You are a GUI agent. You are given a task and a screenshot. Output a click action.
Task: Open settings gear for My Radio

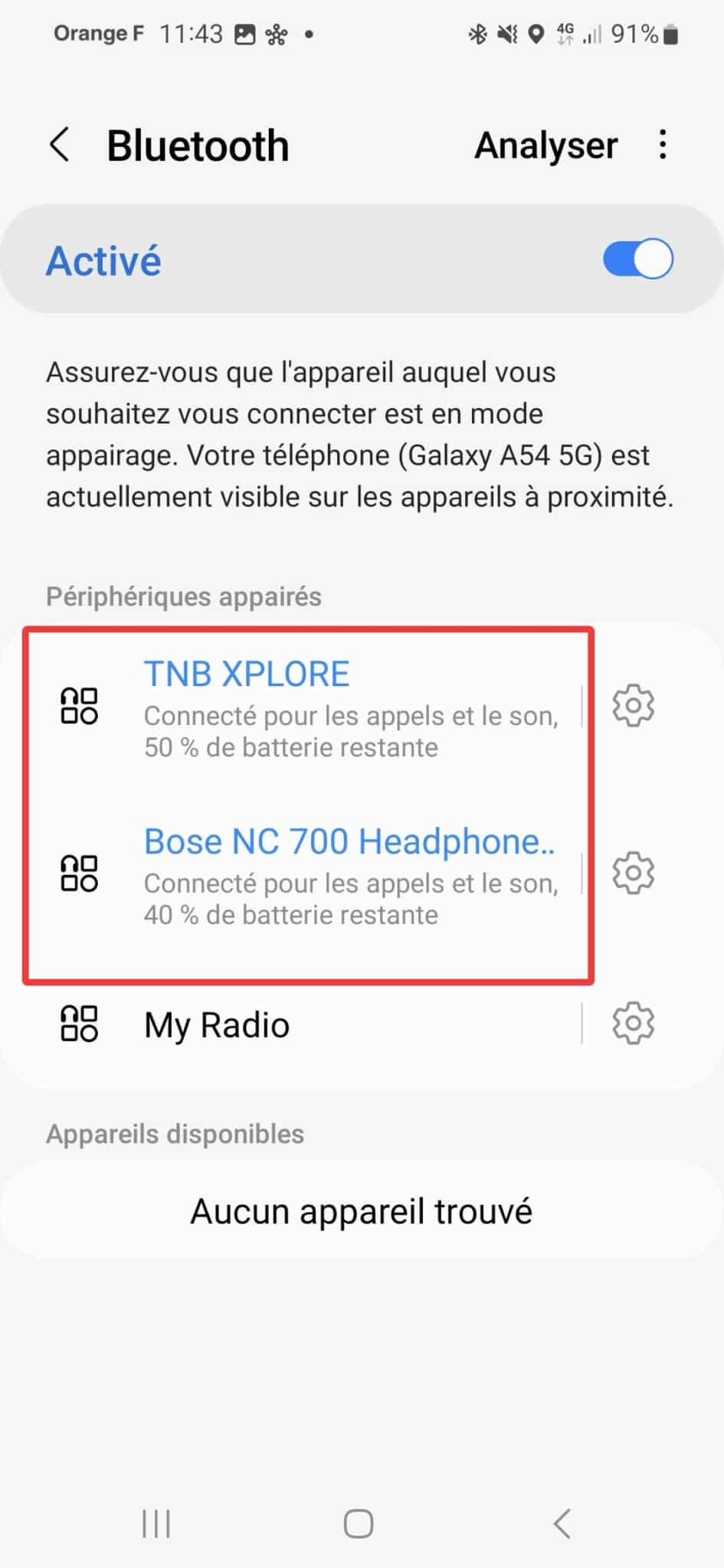(633, 1023)
